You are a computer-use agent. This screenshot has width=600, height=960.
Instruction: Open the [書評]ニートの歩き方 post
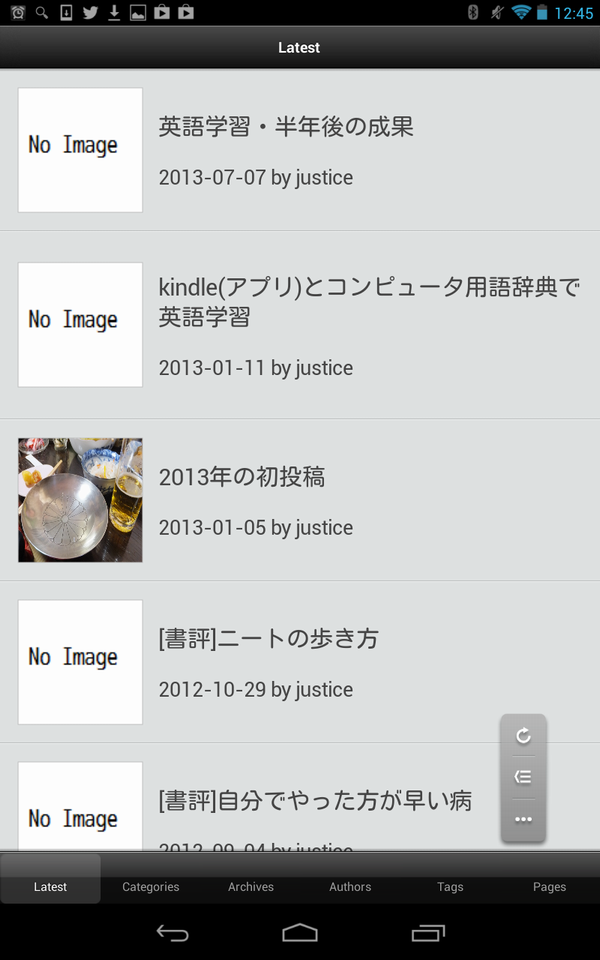pyautogui.click(x=269, y=639)
